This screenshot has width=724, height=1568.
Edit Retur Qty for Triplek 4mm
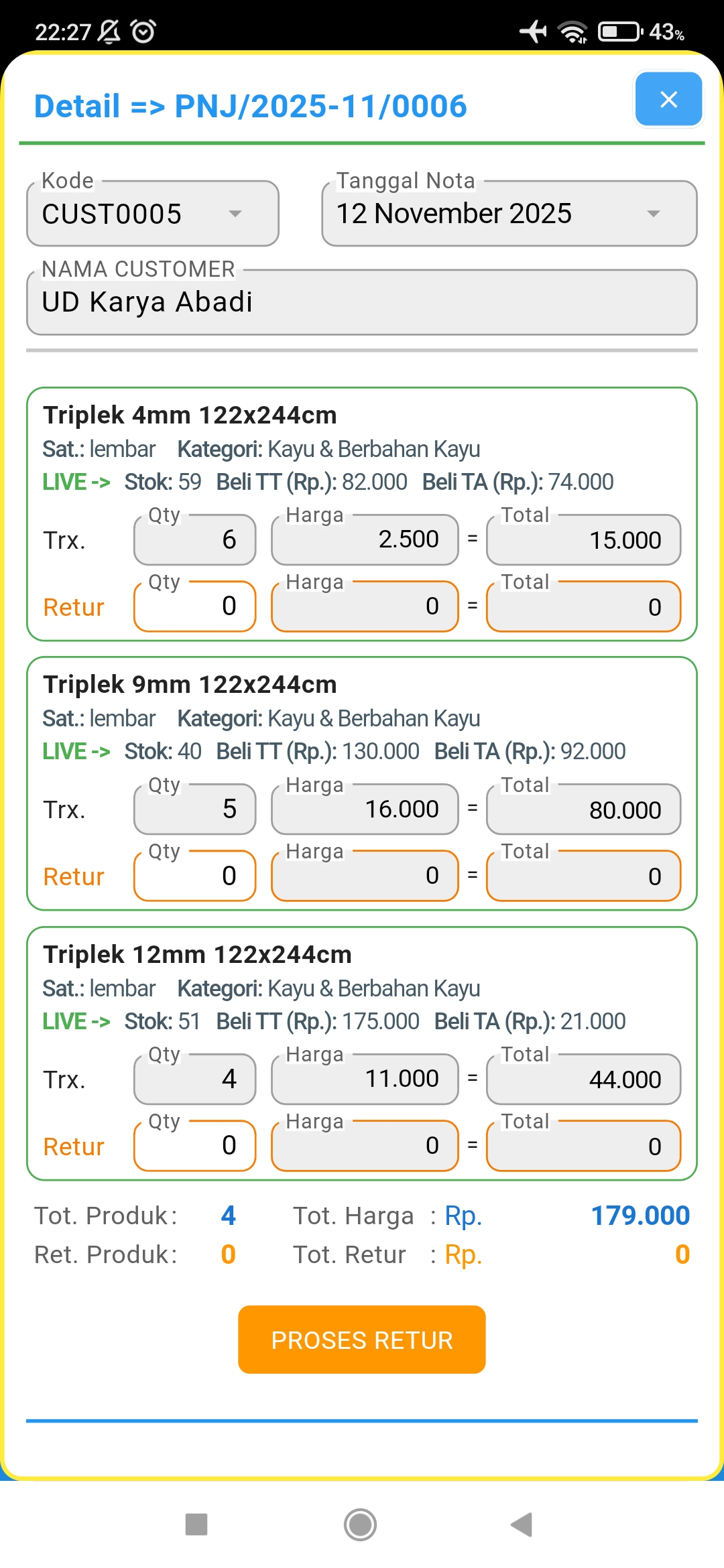pos(194,606)
